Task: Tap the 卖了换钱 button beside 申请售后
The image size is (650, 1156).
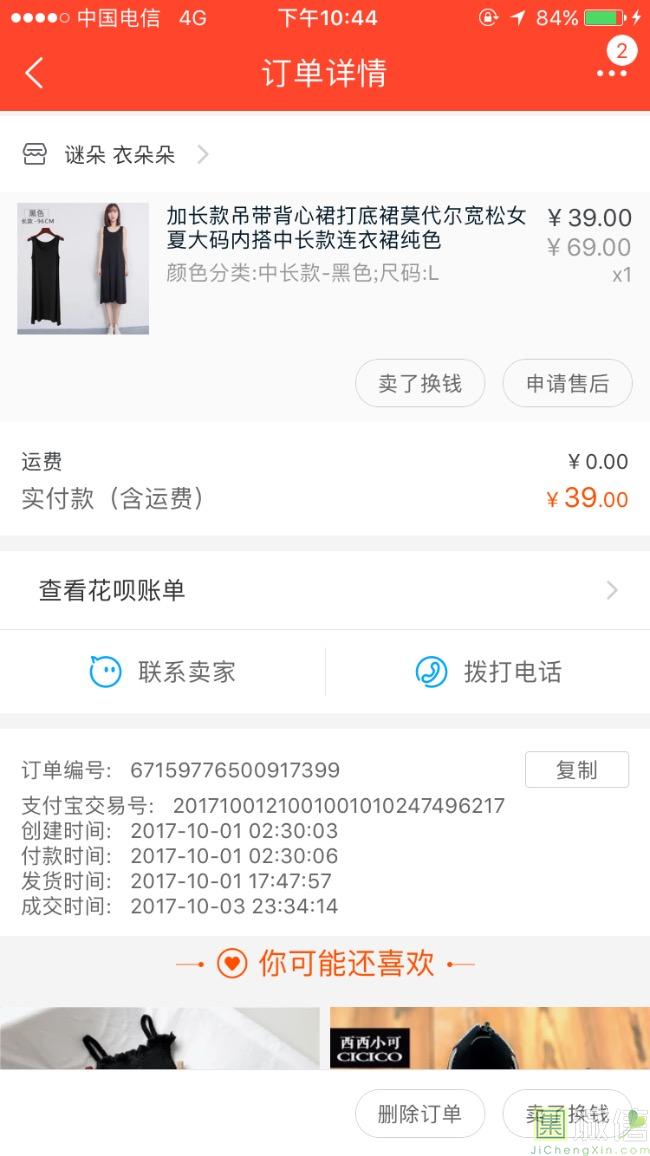Action: pos(420,384)
